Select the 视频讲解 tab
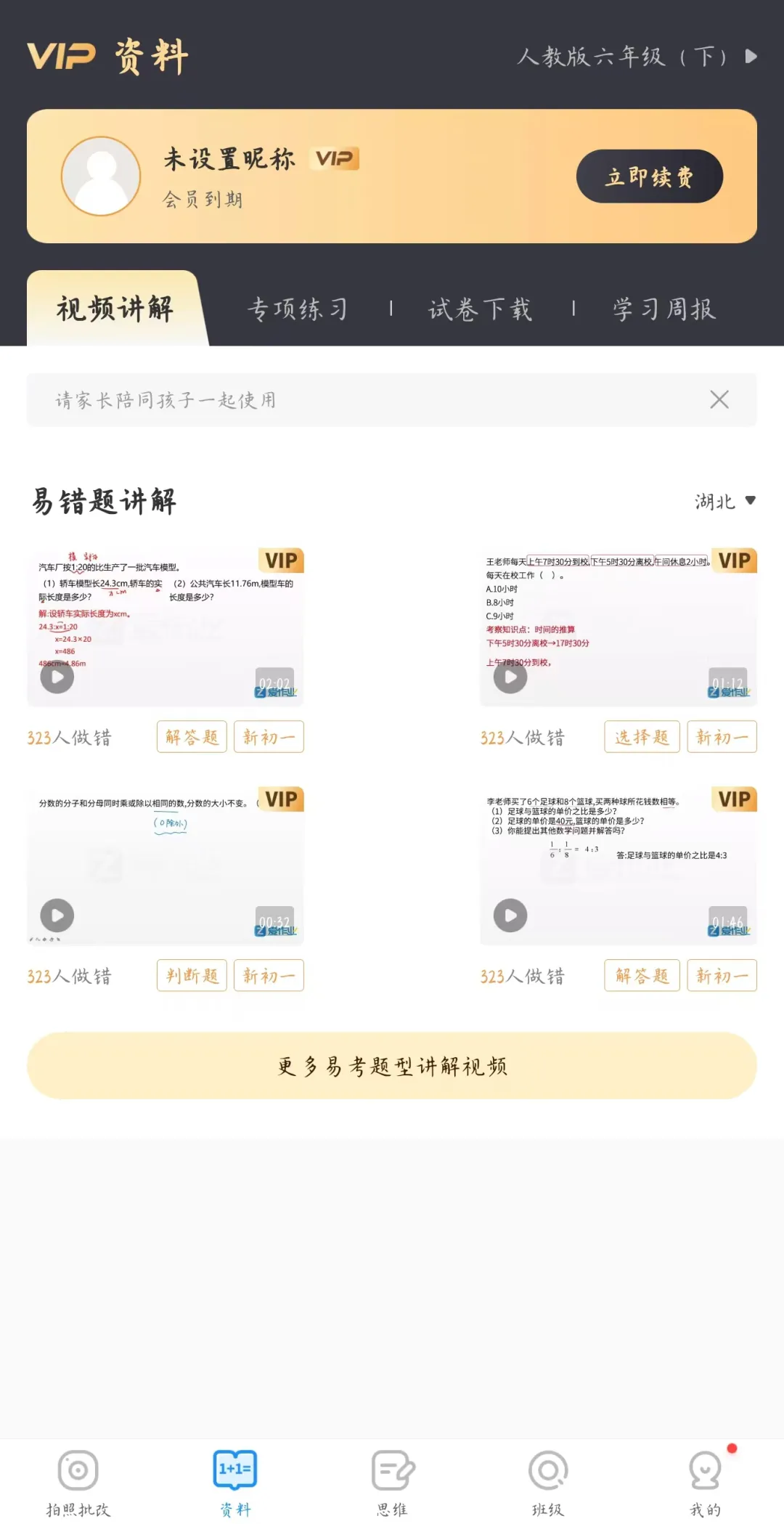 tap(116, 309)
